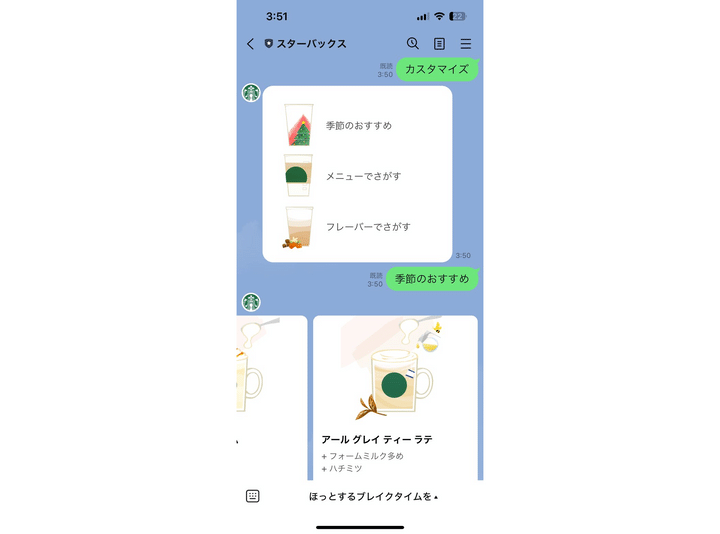Search within this chat
Viewport: 720px width, 534px height.
[413, 44]
